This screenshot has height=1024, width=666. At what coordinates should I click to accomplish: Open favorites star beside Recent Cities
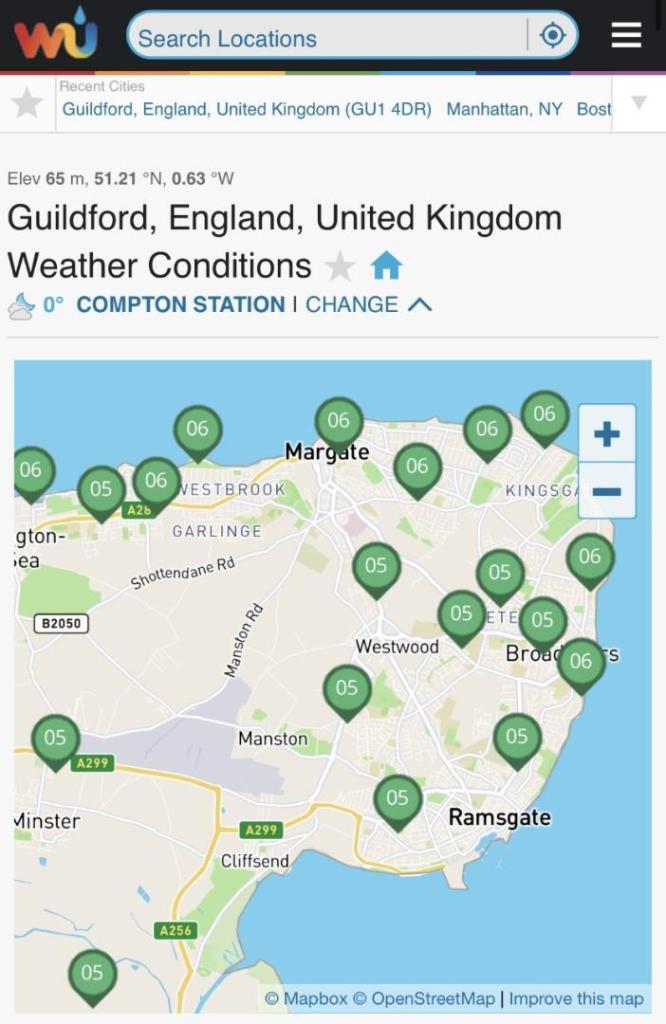coord(27,104)
